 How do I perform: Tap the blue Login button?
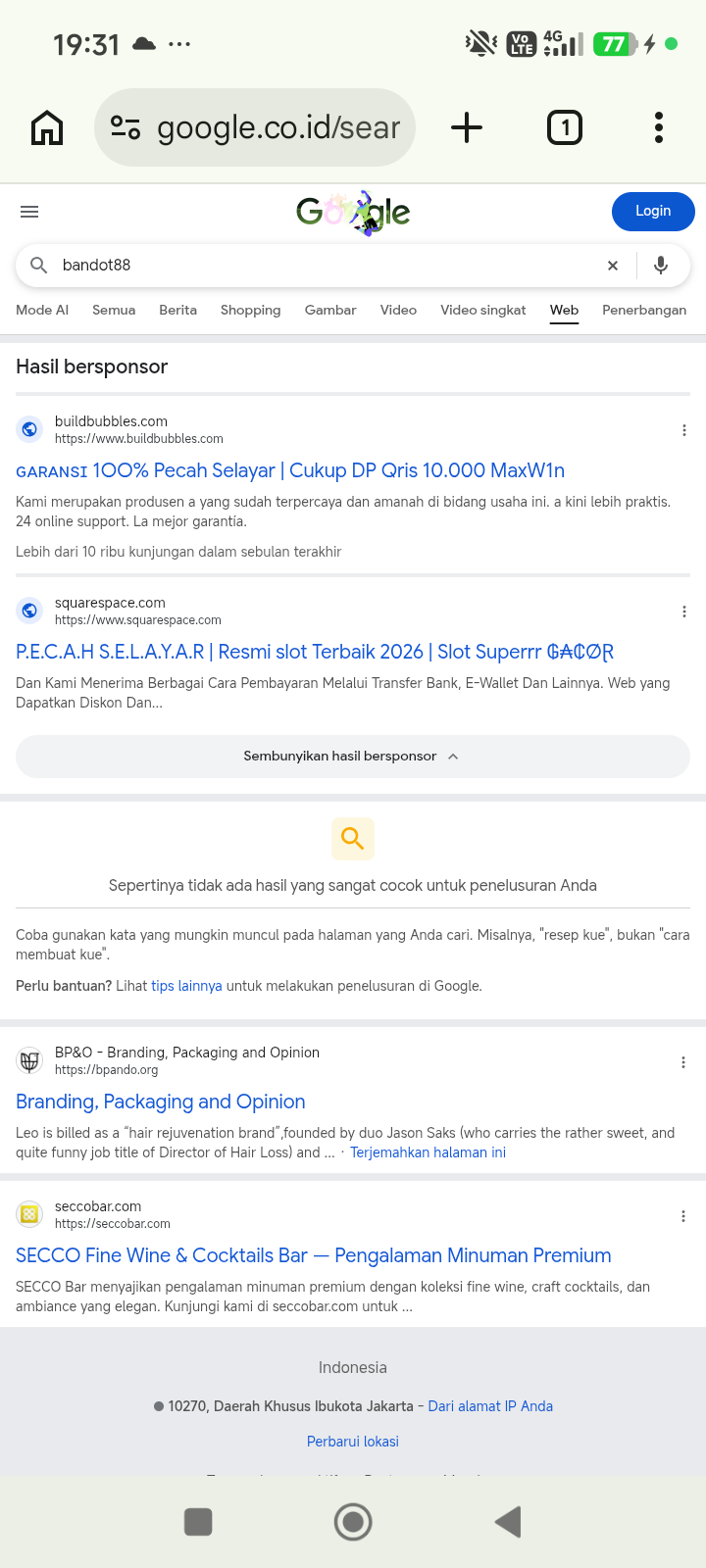point(653,212)
